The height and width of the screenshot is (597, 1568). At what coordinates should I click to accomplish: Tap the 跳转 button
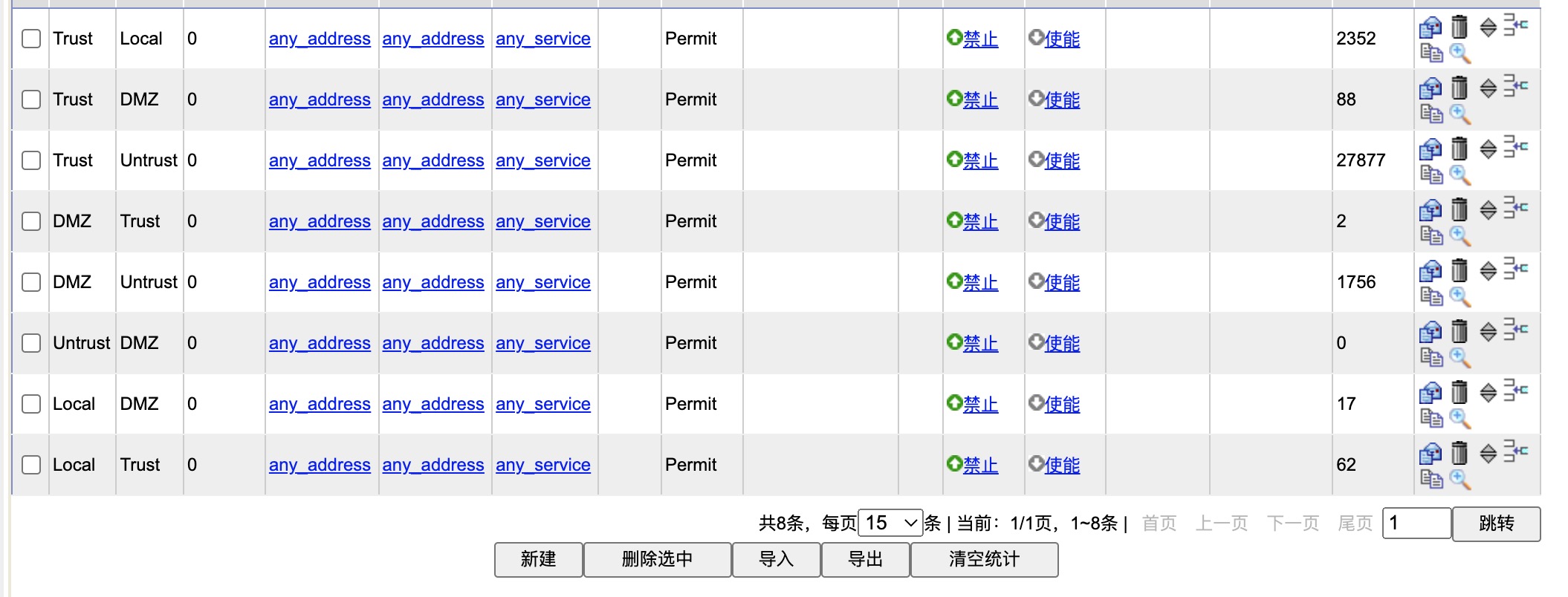tap(1496, 523)
